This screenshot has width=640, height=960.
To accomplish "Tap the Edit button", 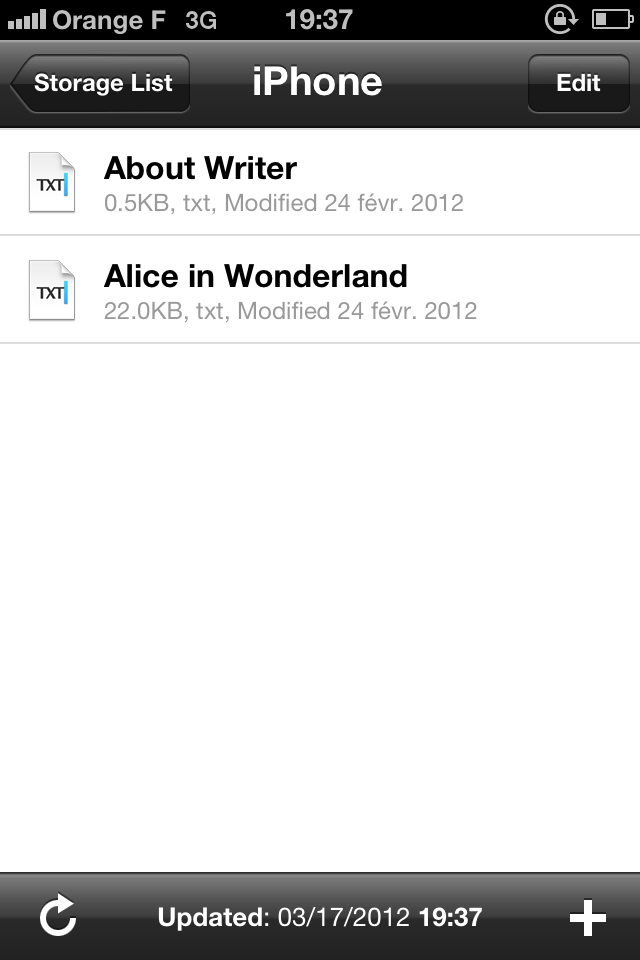I will (x=578, y=84).
